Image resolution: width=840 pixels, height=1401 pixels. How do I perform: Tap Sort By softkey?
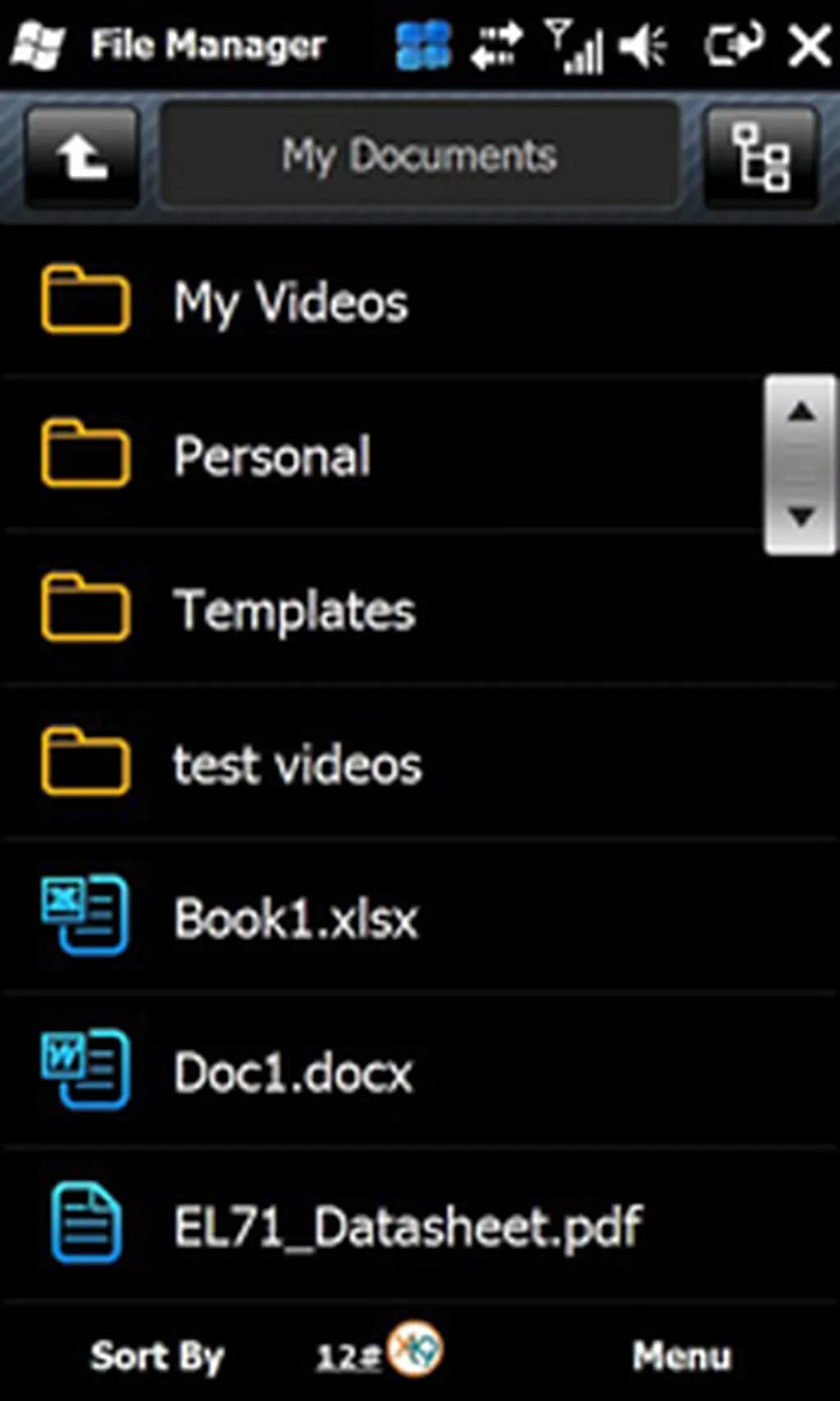click(156, 1356)
